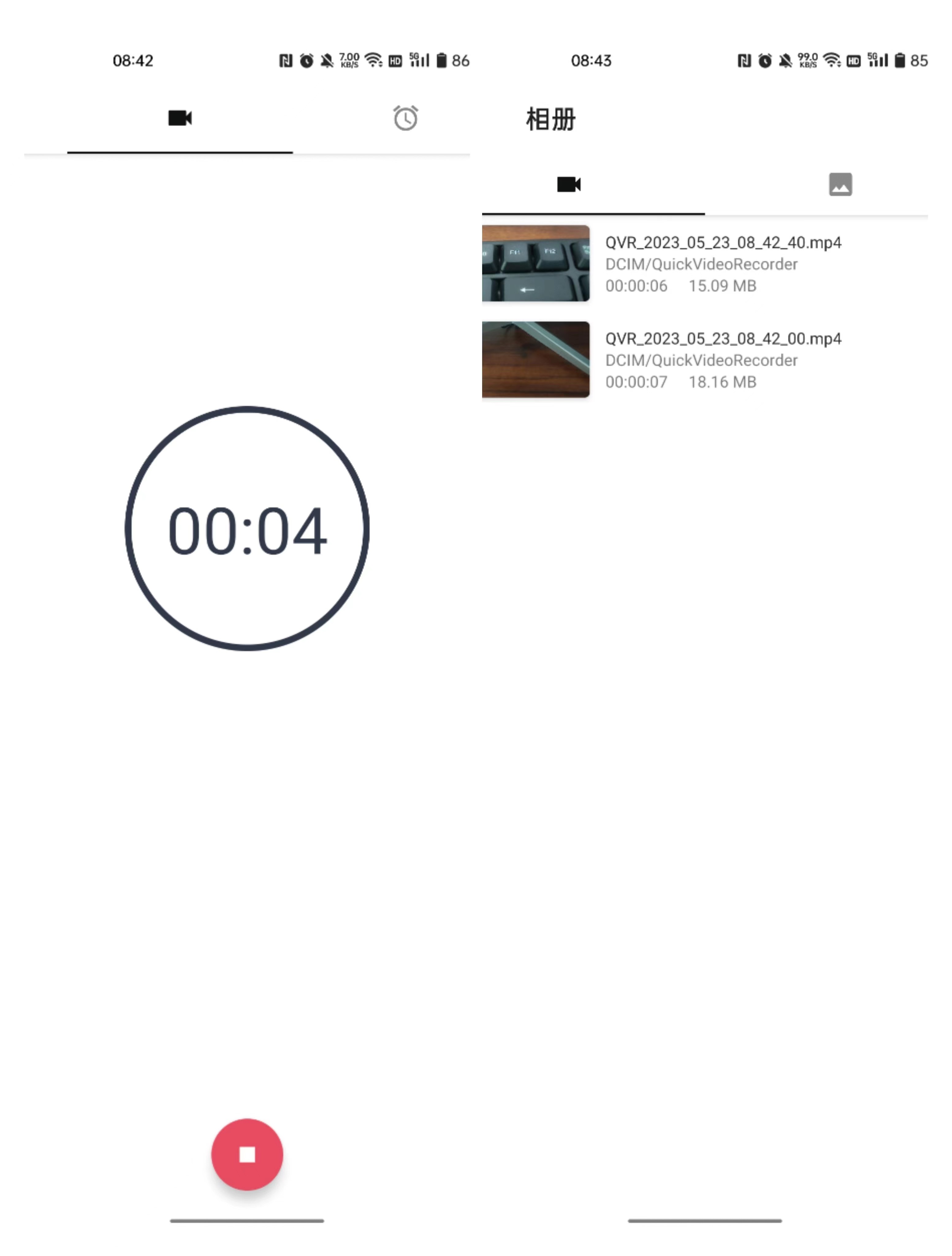Image resolution: width=952 pixels, height=1256 pixels.
Task: Switch to the album's images tab
Action: click(840, 185)
